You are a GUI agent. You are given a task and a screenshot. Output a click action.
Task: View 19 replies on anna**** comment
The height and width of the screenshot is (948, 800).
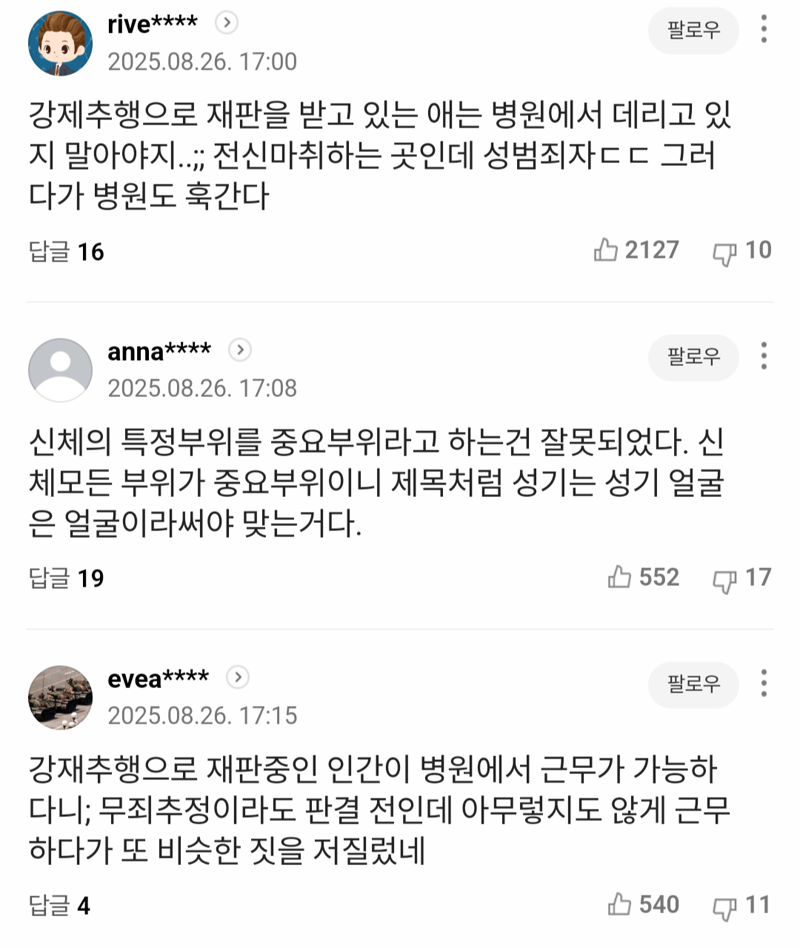pos(66,578)
